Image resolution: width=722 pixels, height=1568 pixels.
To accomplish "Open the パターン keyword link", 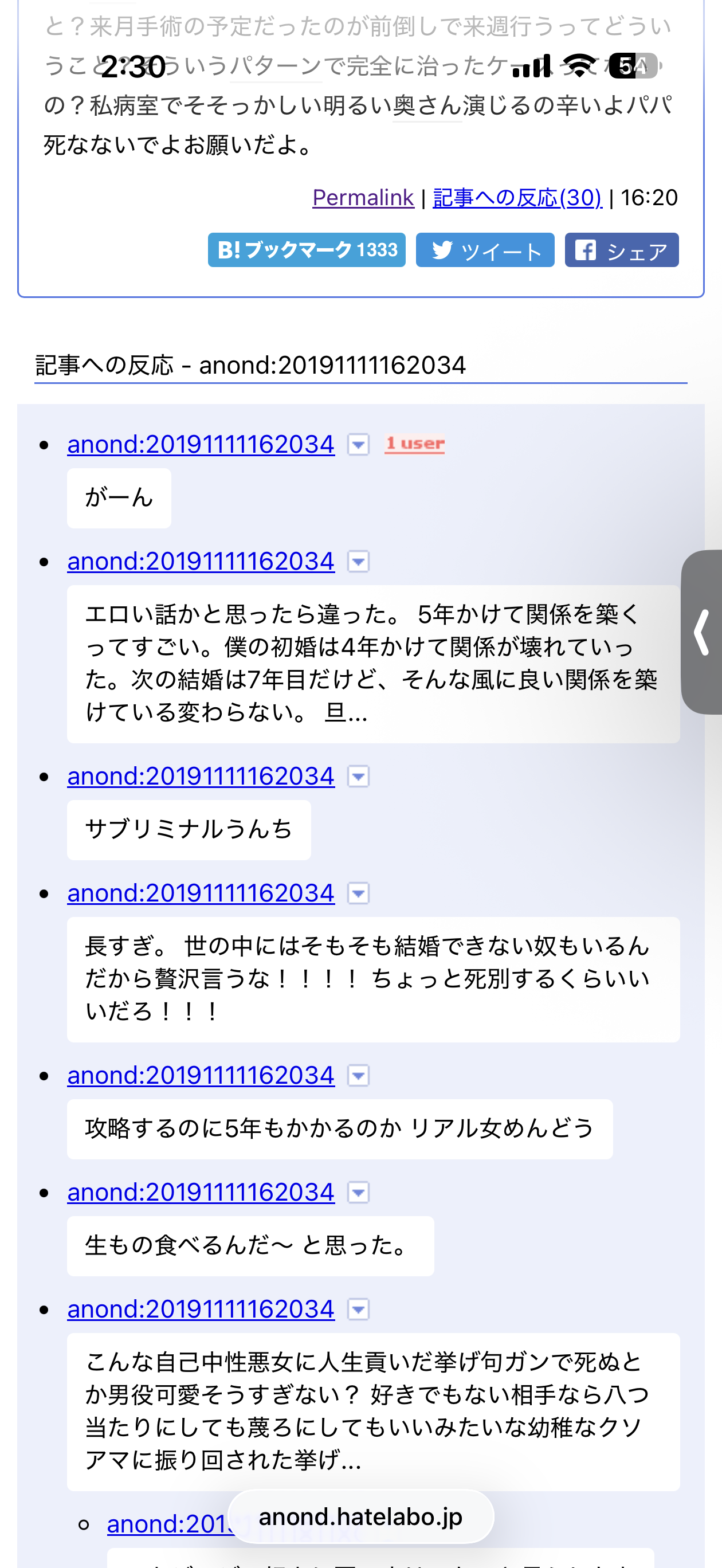I will [275, 66].
